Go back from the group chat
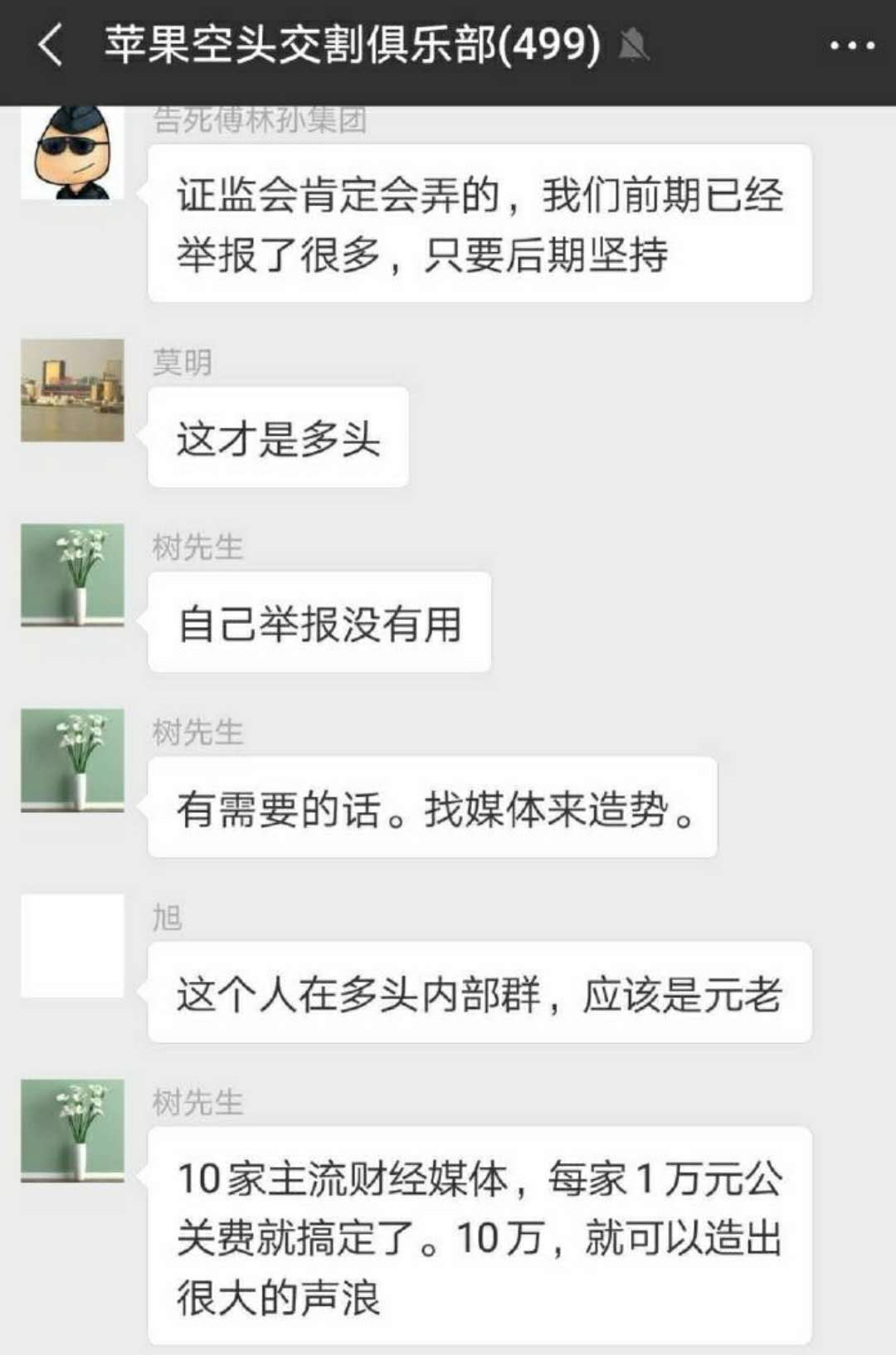This screenshot has height=1355, width=896. pos(50,45)
